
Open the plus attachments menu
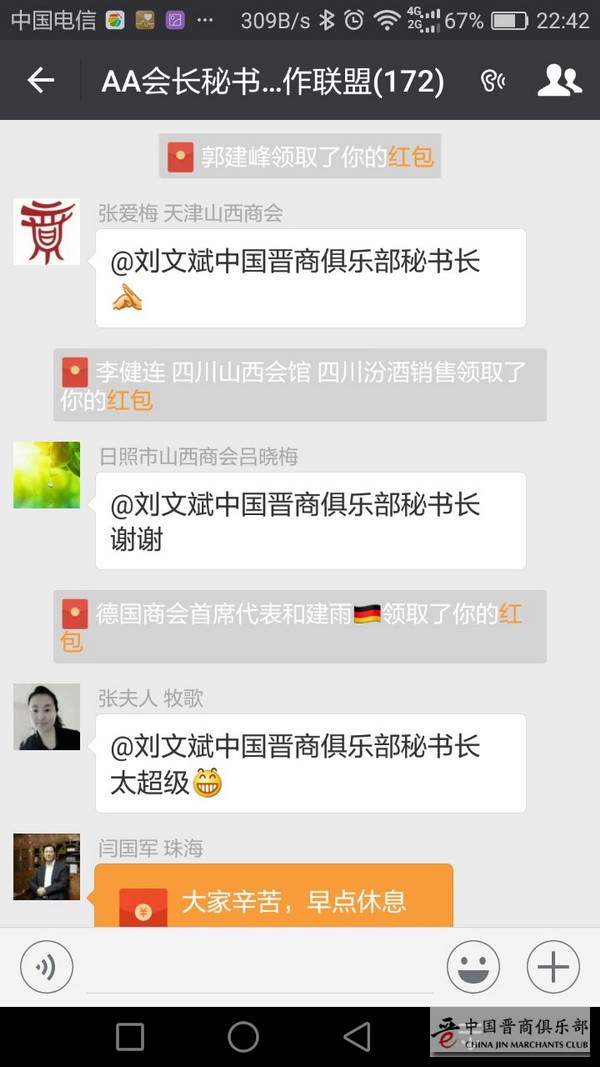[553, 967]
